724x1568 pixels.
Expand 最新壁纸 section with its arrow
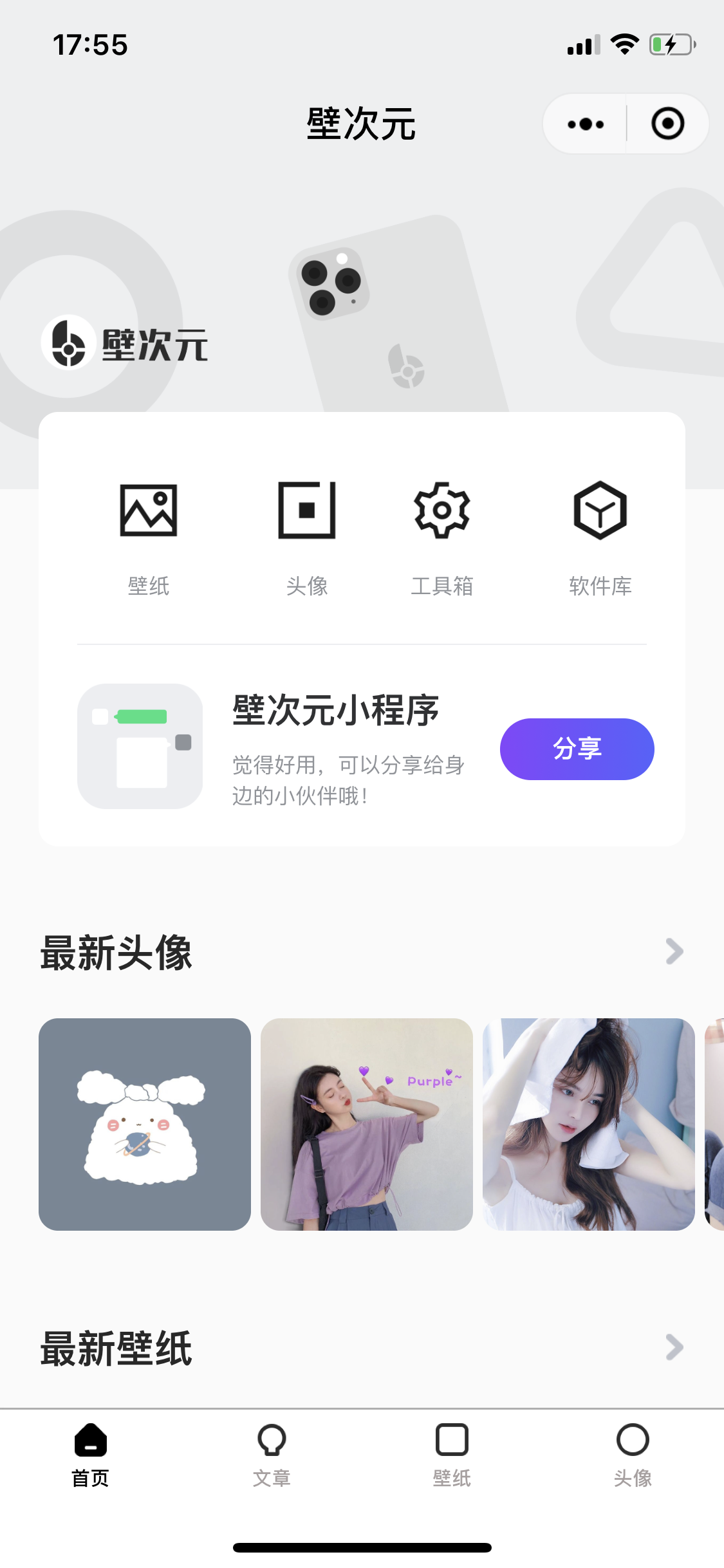click(674, 1347)
